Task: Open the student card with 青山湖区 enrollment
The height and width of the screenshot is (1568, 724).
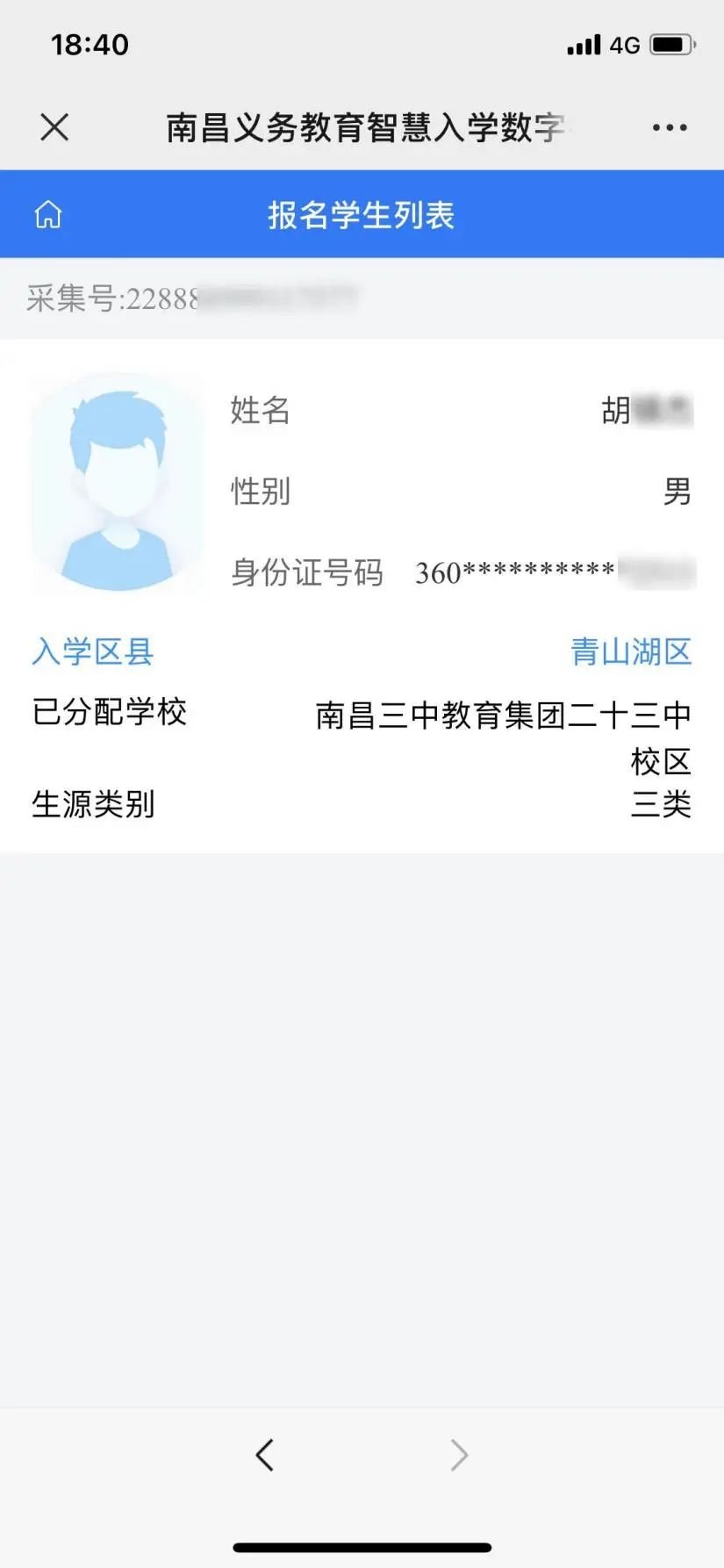Action: coord(362,595)
